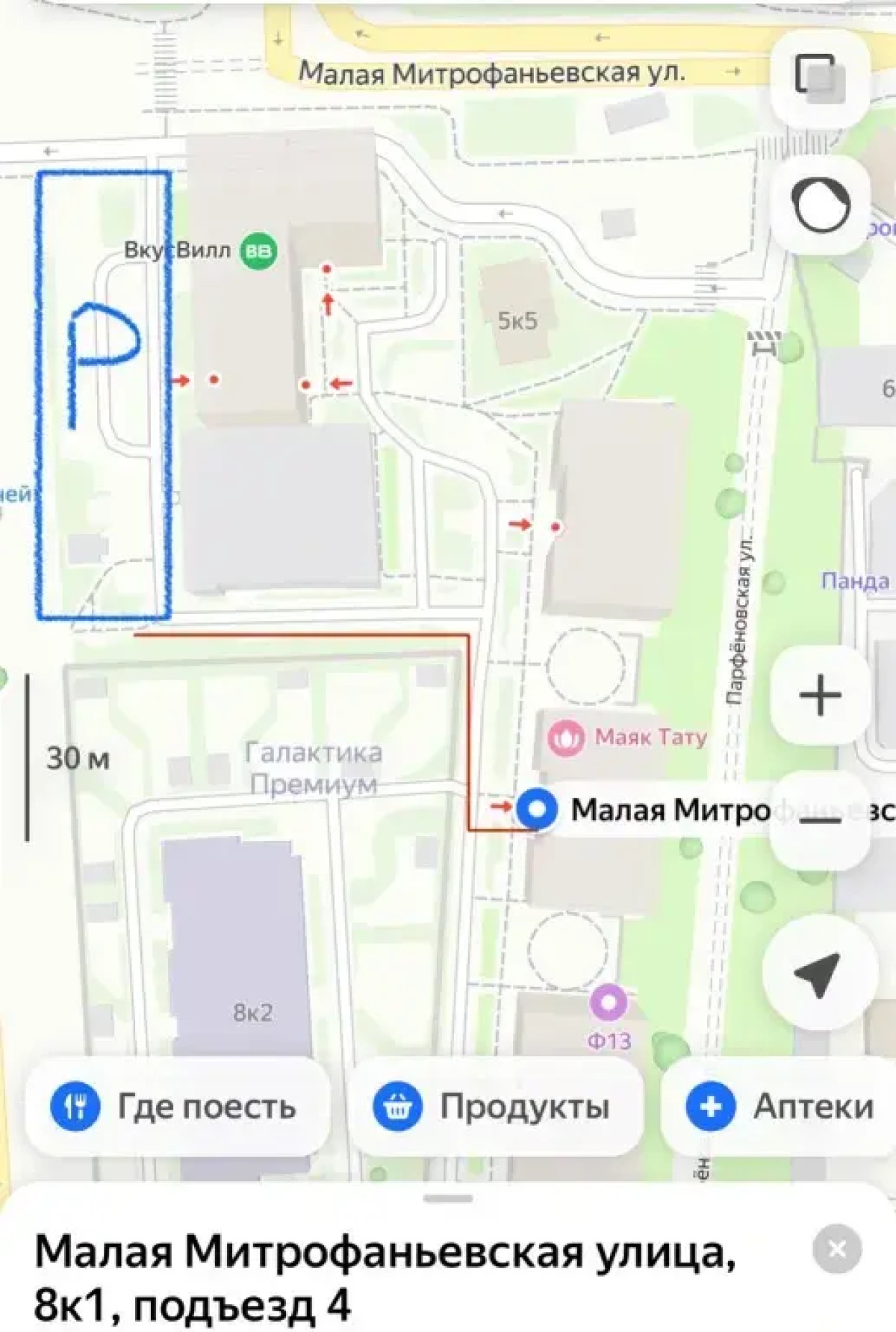Tap the compass orientation icon
The image size is (896, 1332).
[x=819, y=205]
